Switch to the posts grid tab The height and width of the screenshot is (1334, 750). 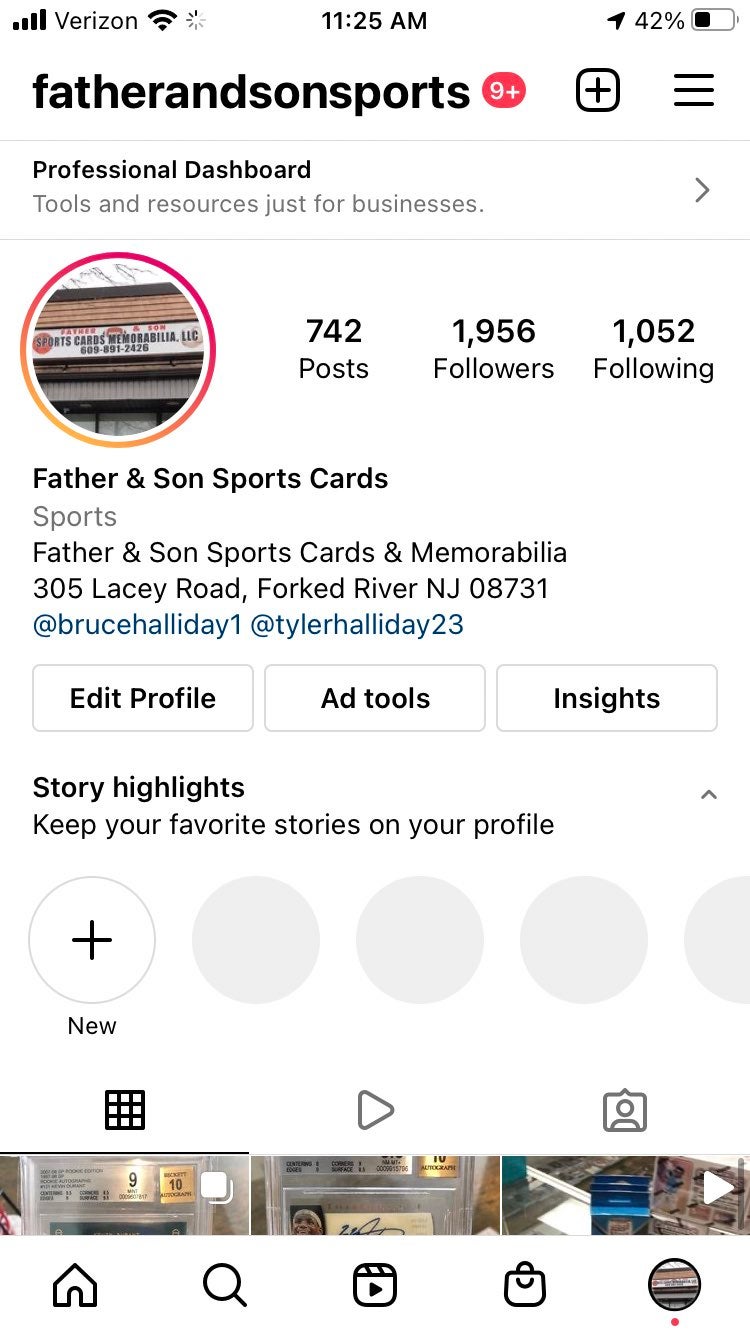click(x=125, y=1110)
